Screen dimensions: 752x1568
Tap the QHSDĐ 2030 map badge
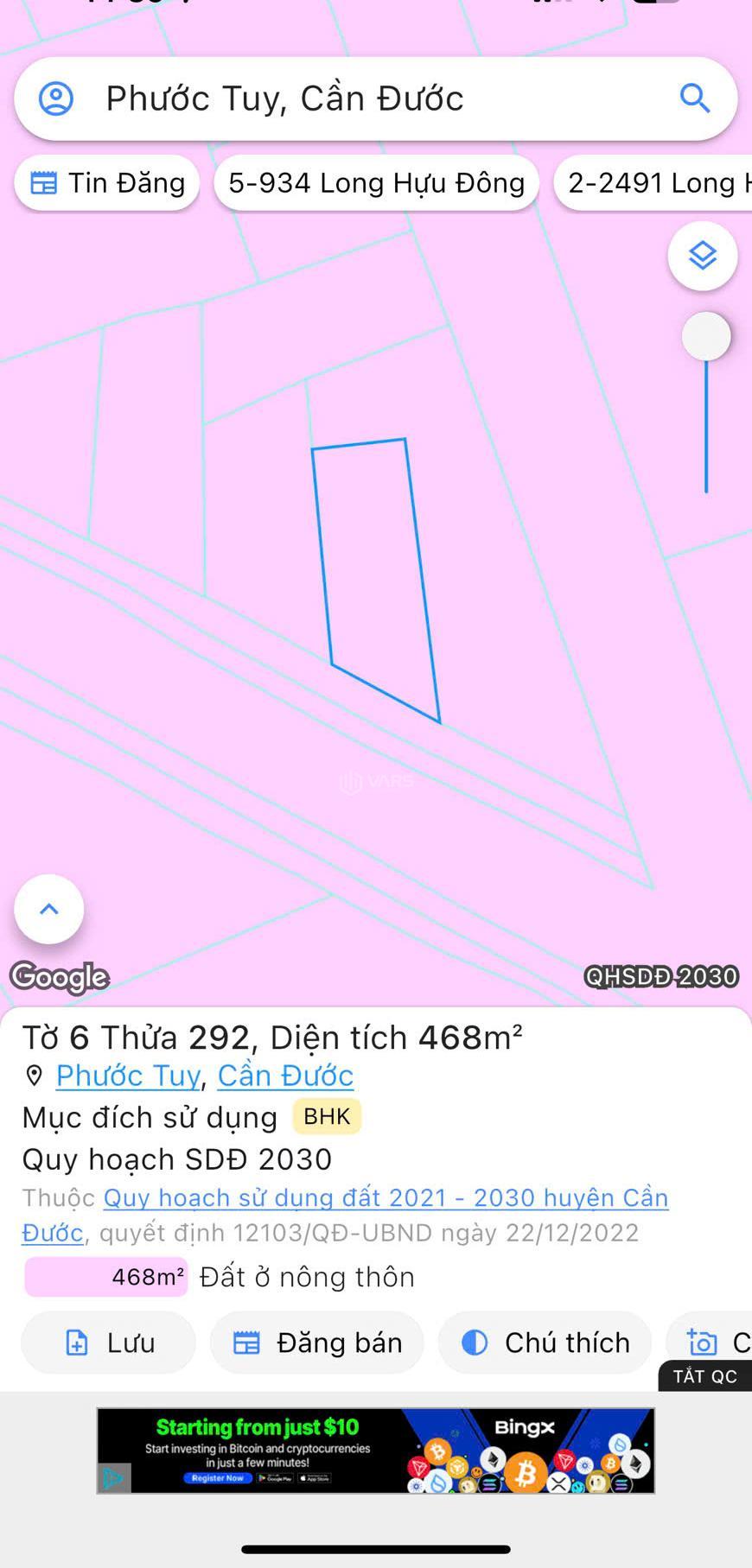(x=660, y=976)
